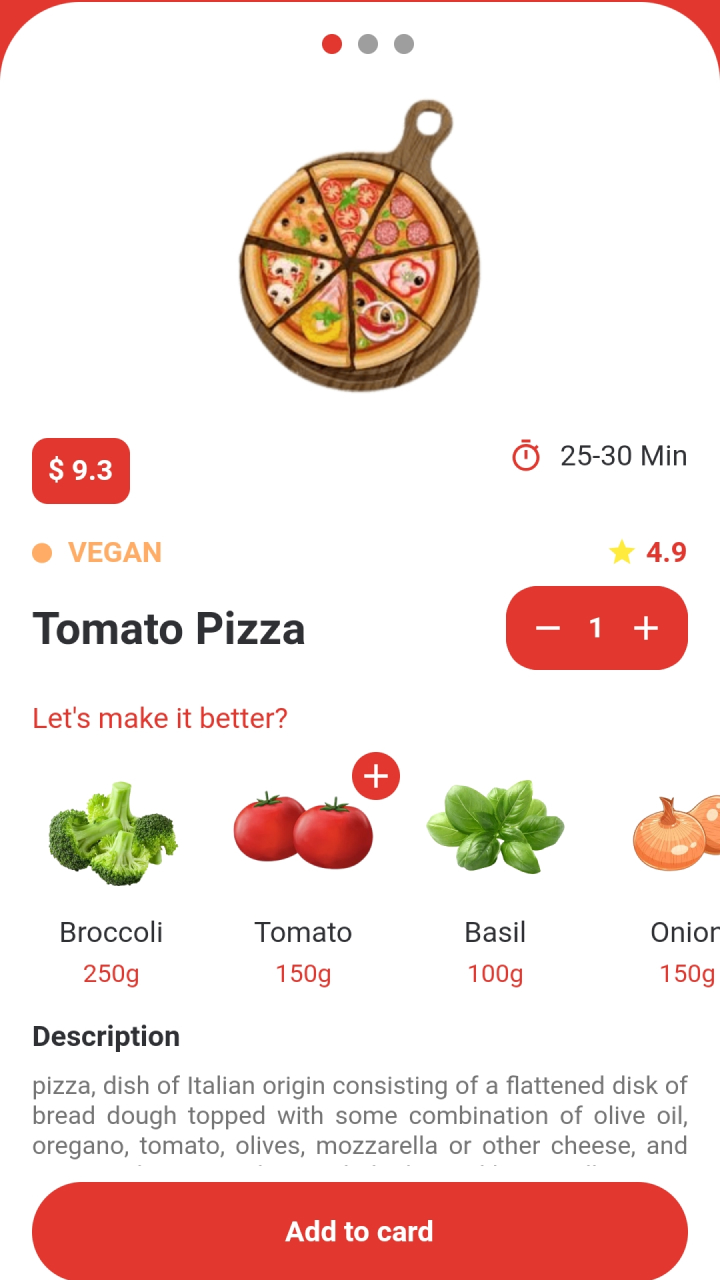Jump to the second image page dot
The width and height of the screenshot is (720, 1280).
(368, 44)
